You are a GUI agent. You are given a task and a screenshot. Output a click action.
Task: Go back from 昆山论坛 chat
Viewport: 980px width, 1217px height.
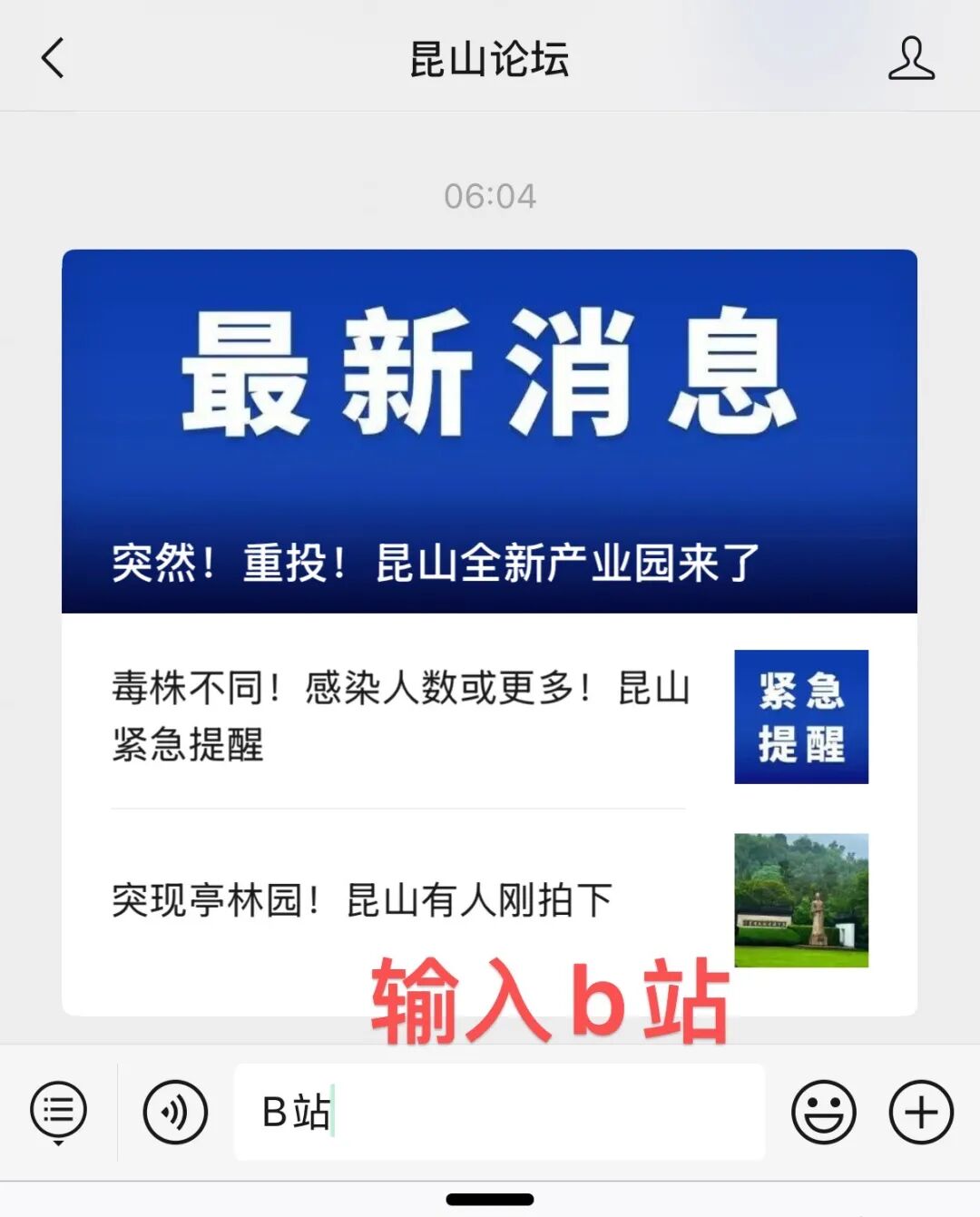(53, 59)
